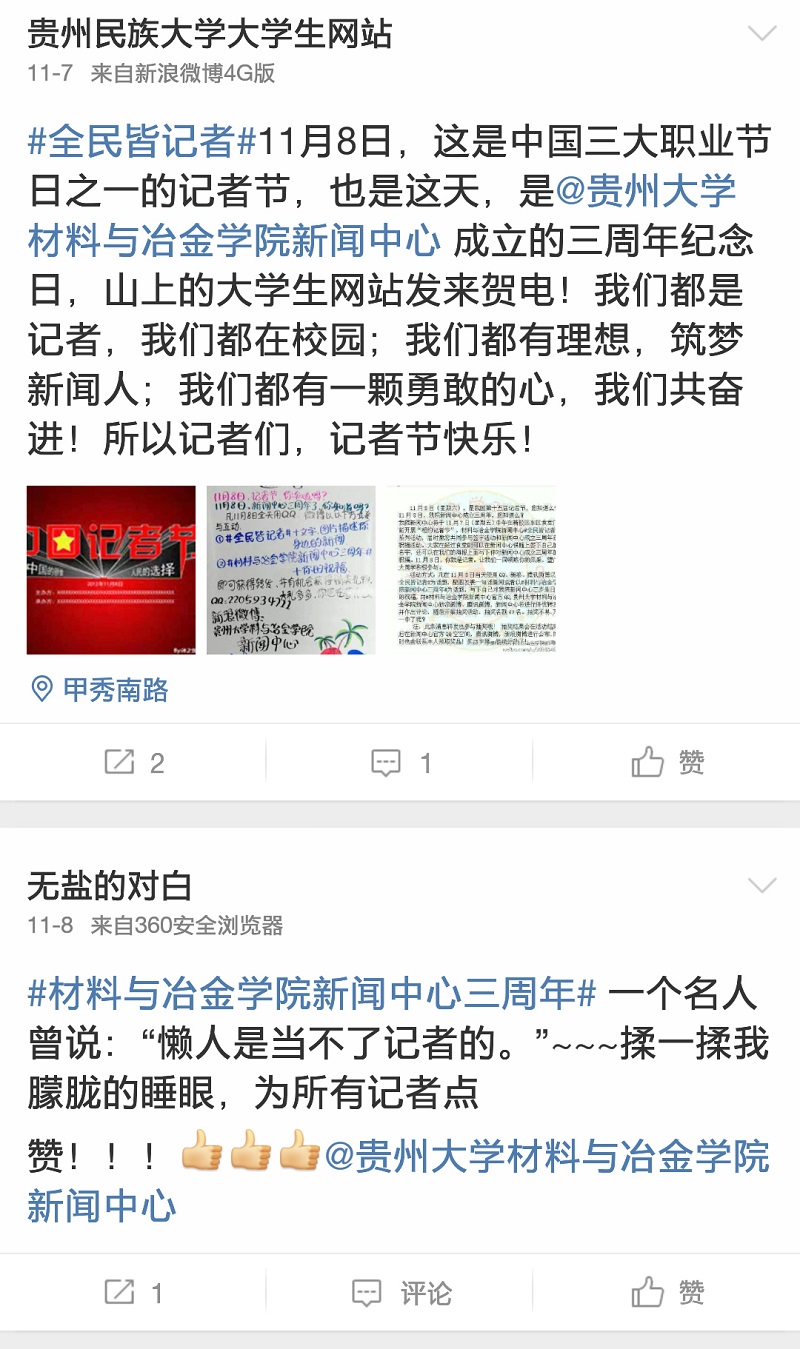Open the red 记者节 image thumbnail
The image size is (800, 1349).
tap(111, 570)
